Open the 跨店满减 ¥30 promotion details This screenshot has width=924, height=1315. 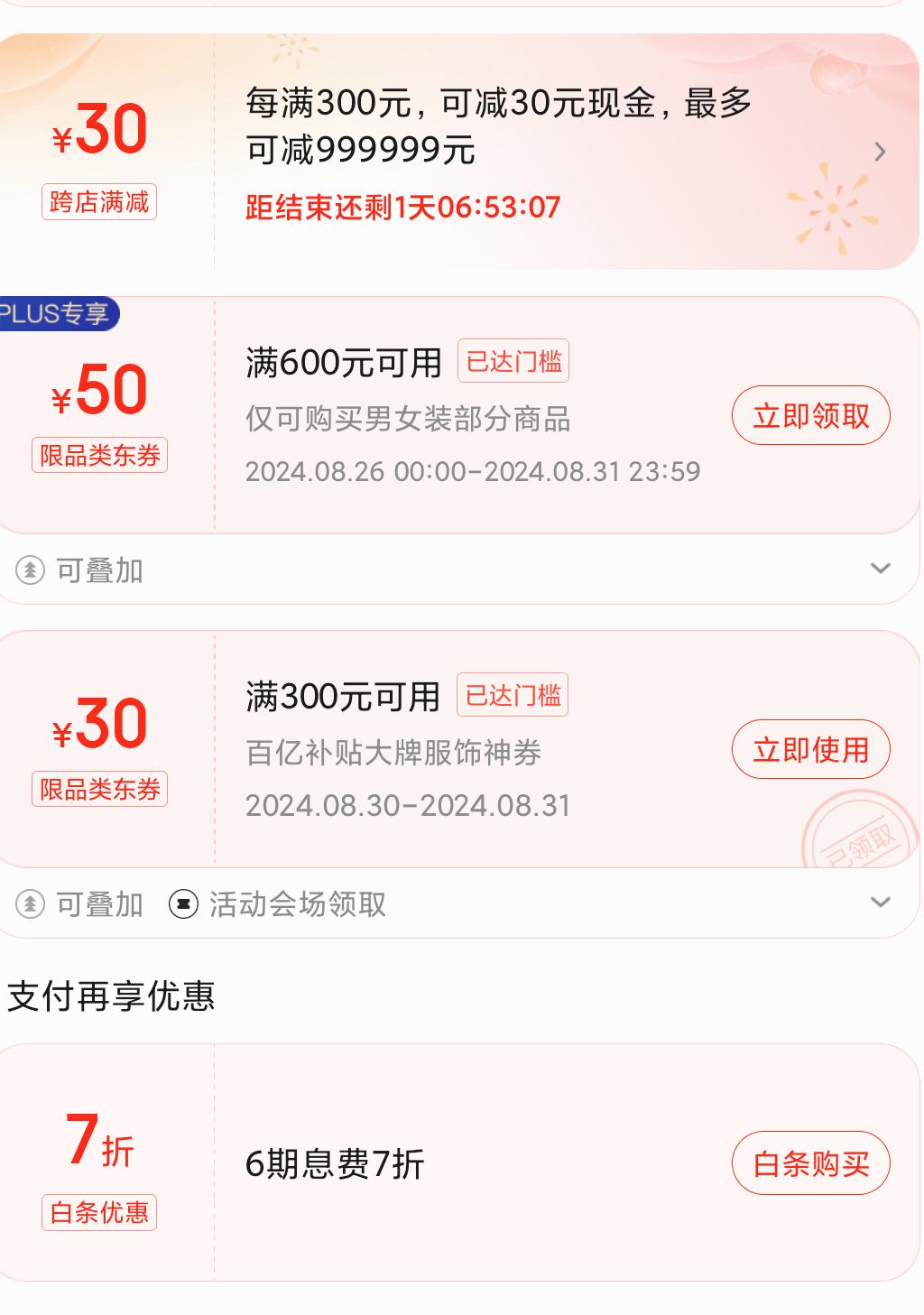(880, 152)
